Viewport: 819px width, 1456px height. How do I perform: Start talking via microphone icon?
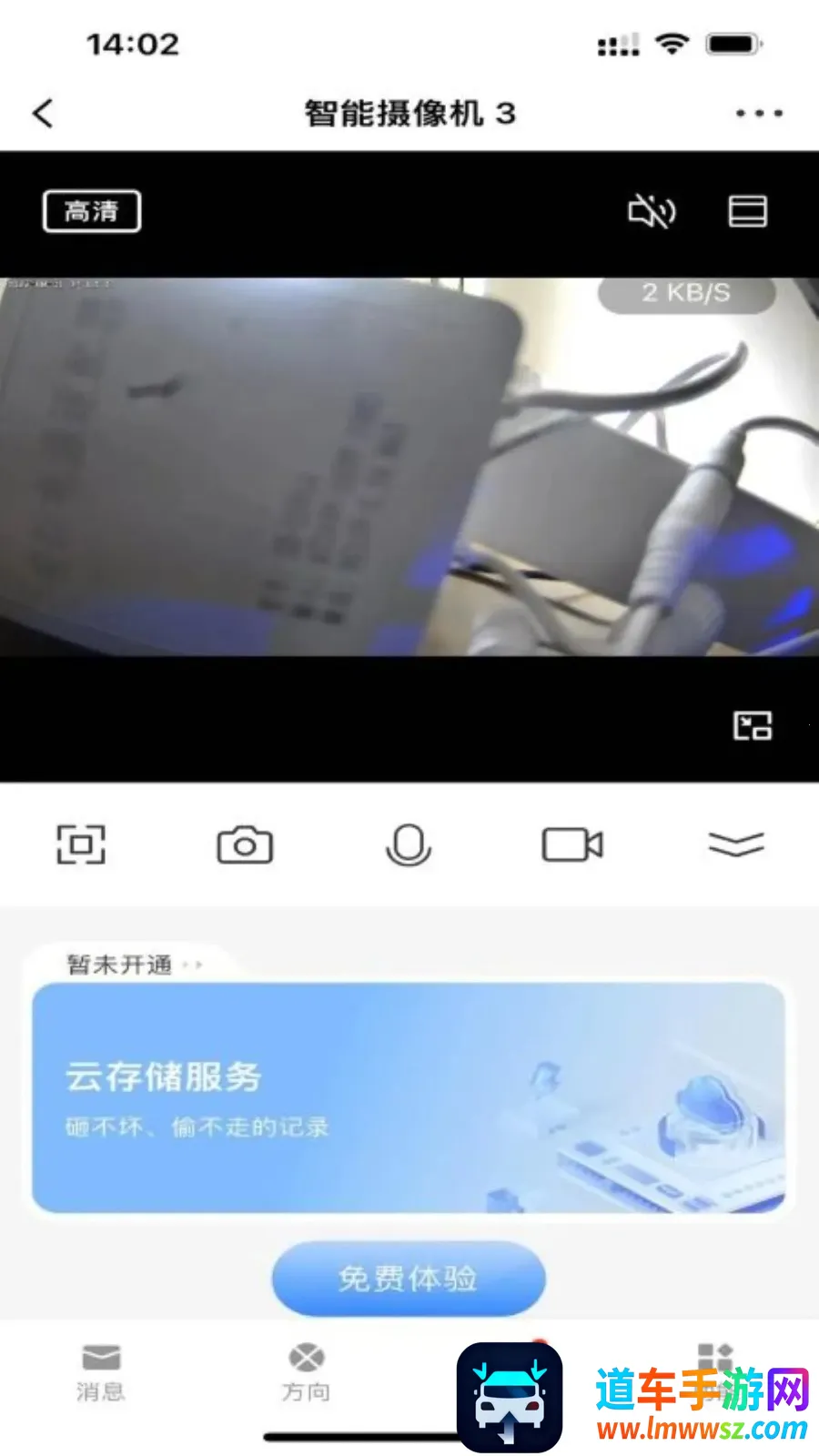pyautogui.click(x=408, y=845)
